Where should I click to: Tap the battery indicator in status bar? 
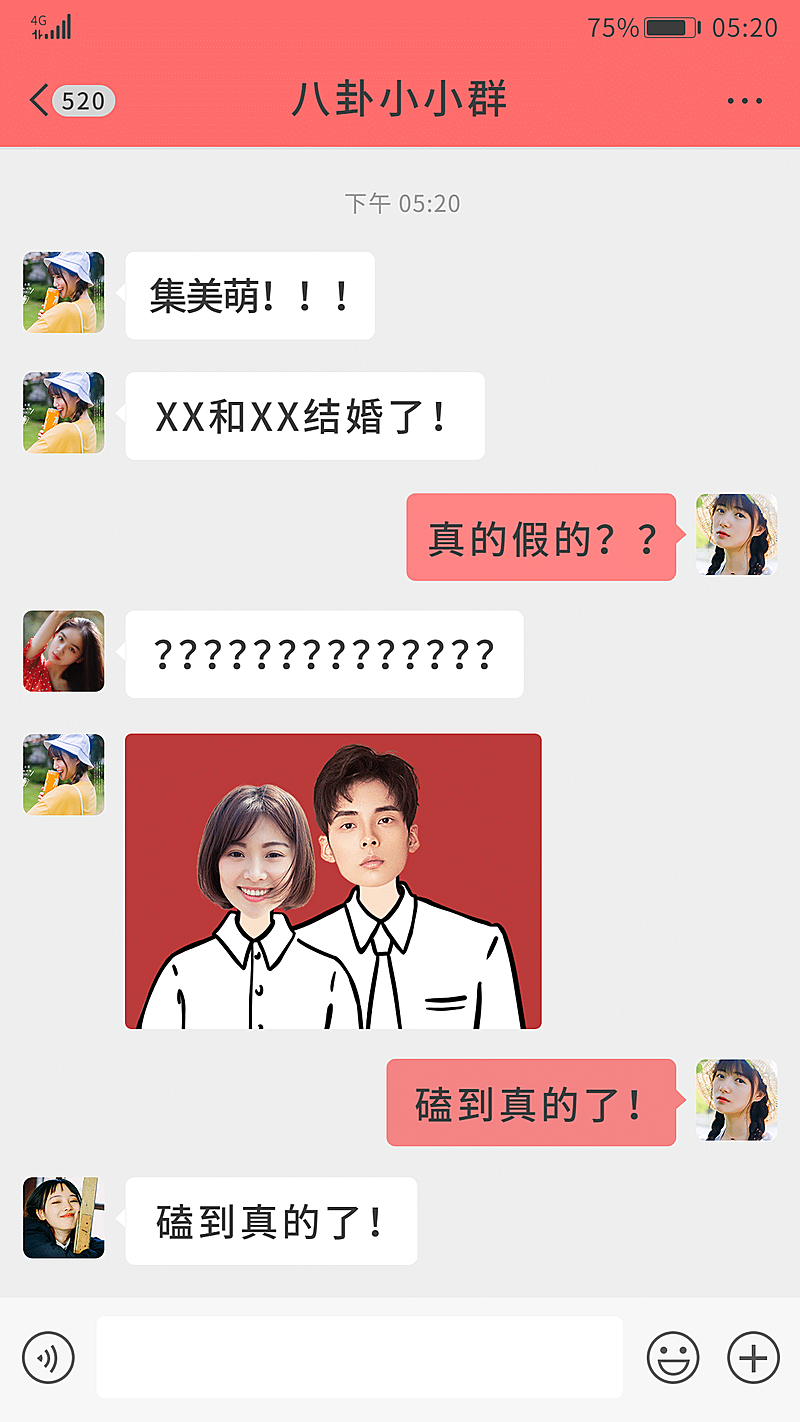pos(669,27)
